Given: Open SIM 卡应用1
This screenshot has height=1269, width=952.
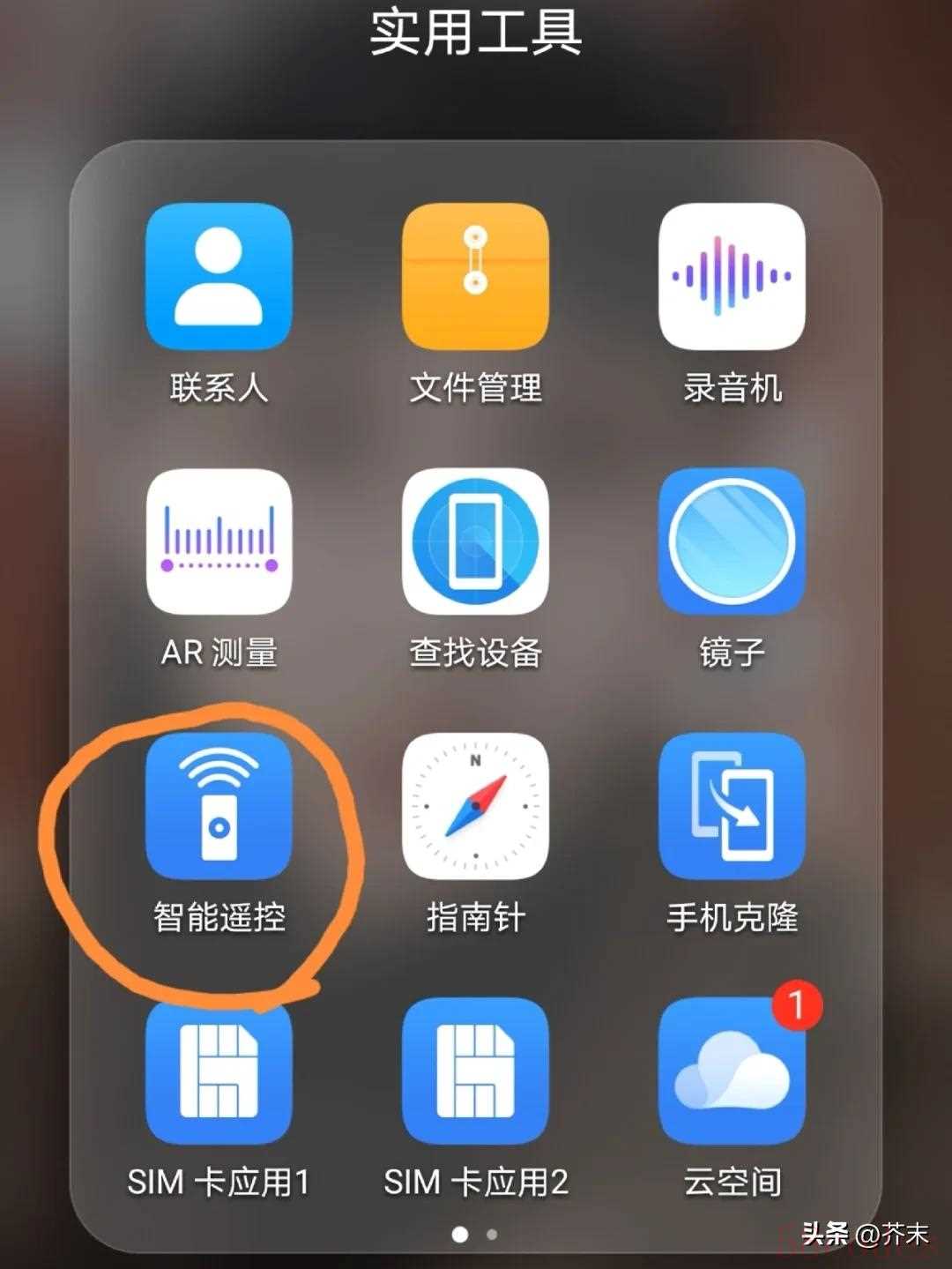Looking at the screenshot, I should (219, 1071).
